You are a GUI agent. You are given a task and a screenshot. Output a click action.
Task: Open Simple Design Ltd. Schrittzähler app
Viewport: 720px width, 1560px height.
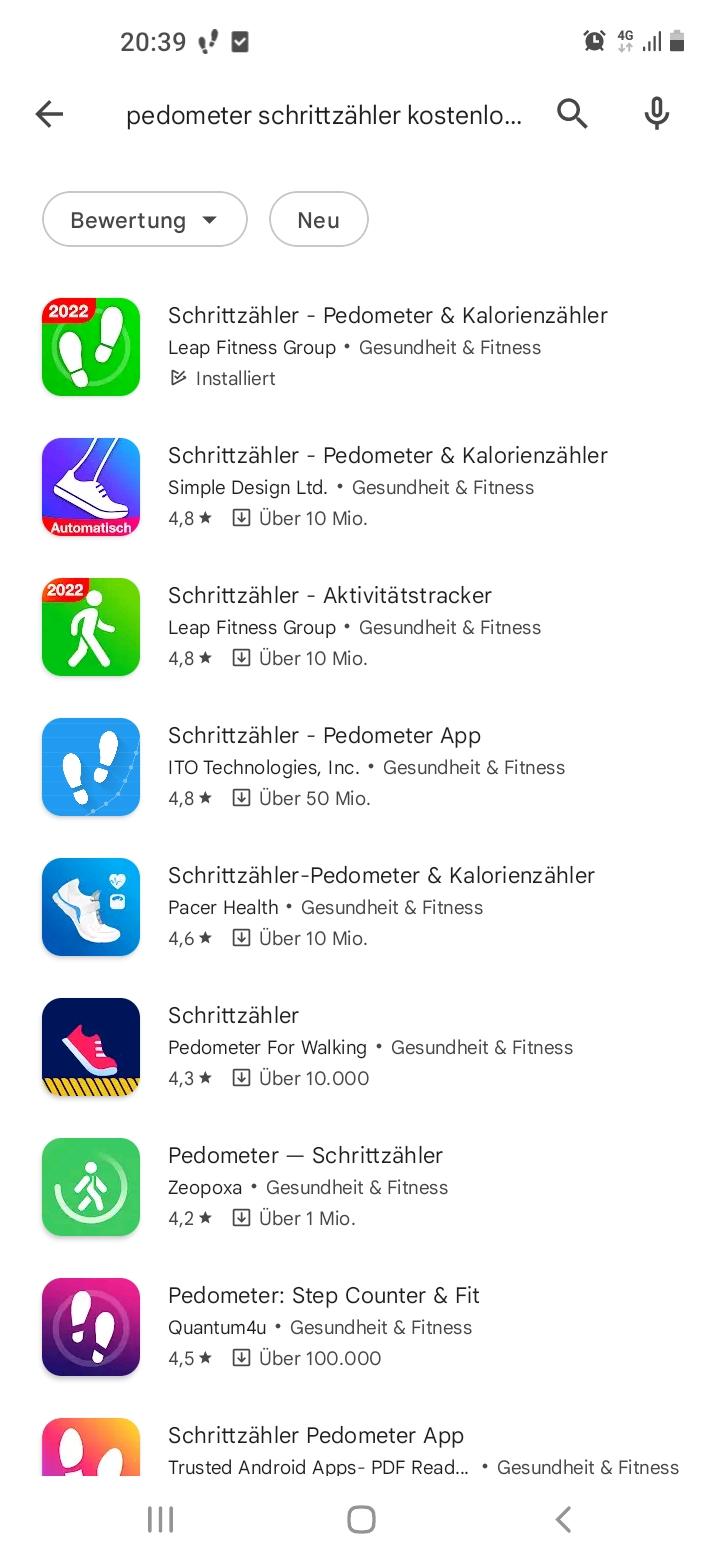360,487
